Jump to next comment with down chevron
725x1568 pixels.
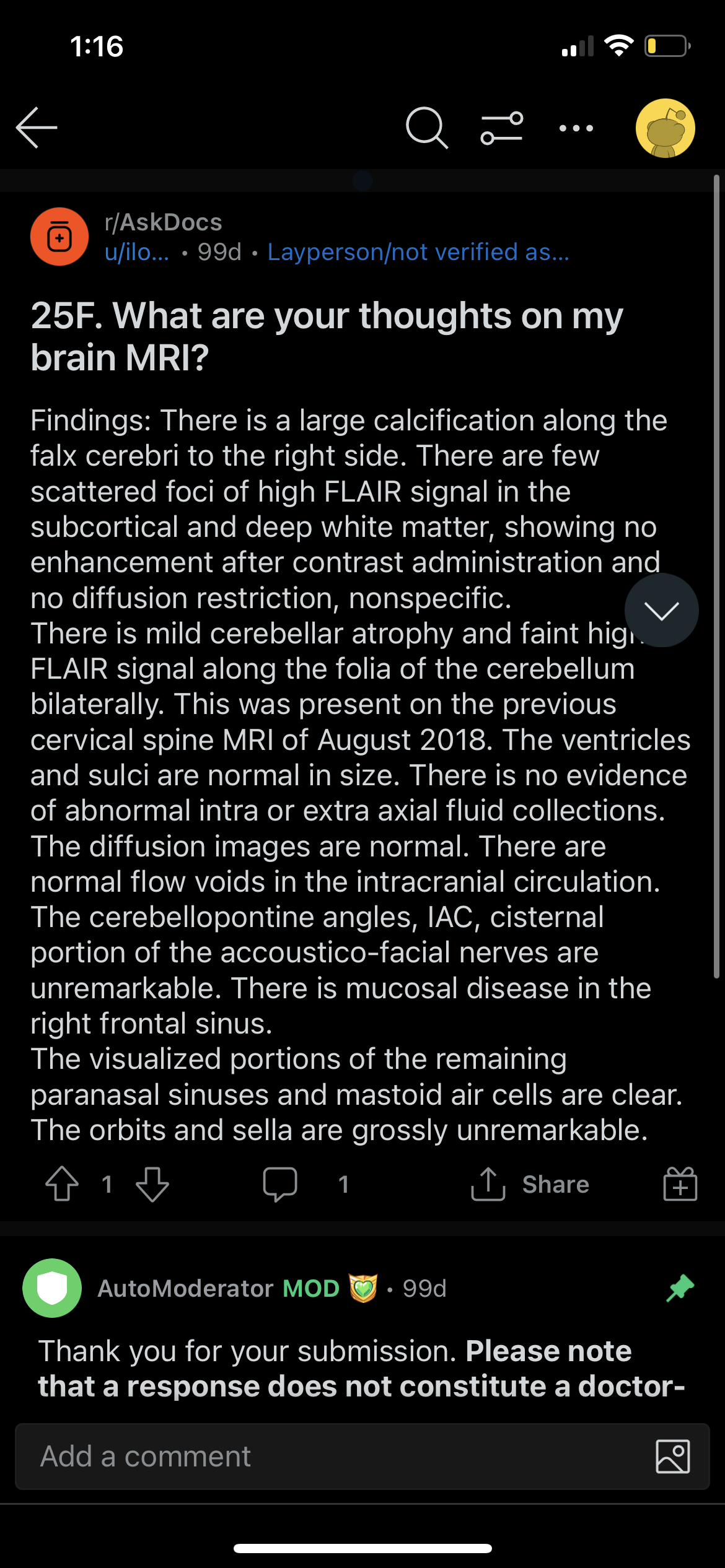(661, 610)
